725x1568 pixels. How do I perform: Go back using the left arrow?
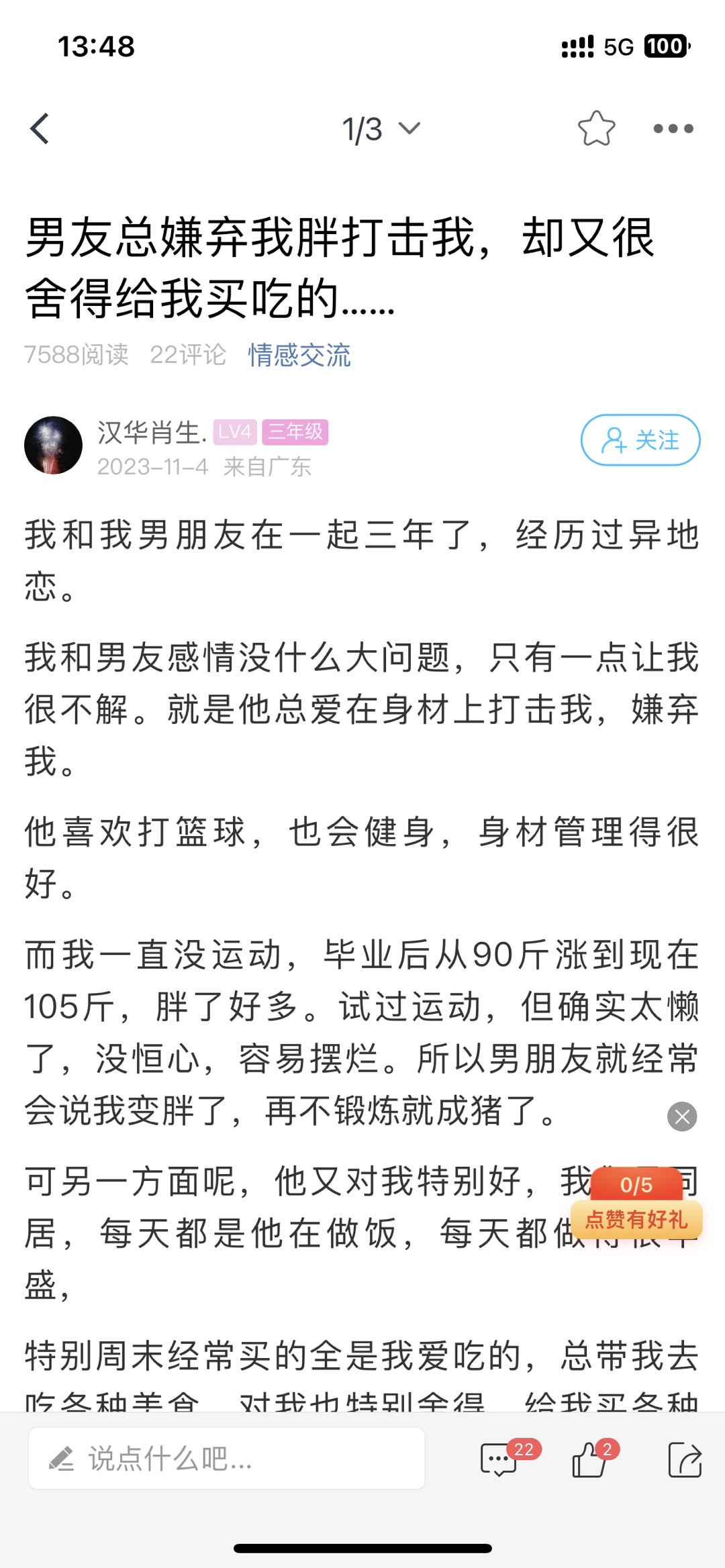click(40, 128)
